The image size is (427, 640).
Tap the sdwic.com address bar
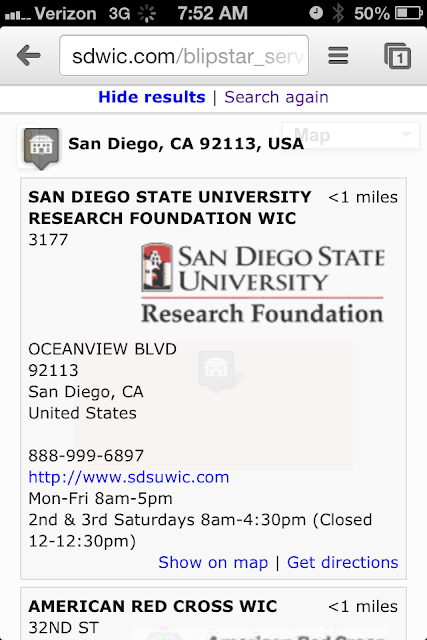(184, 56)
